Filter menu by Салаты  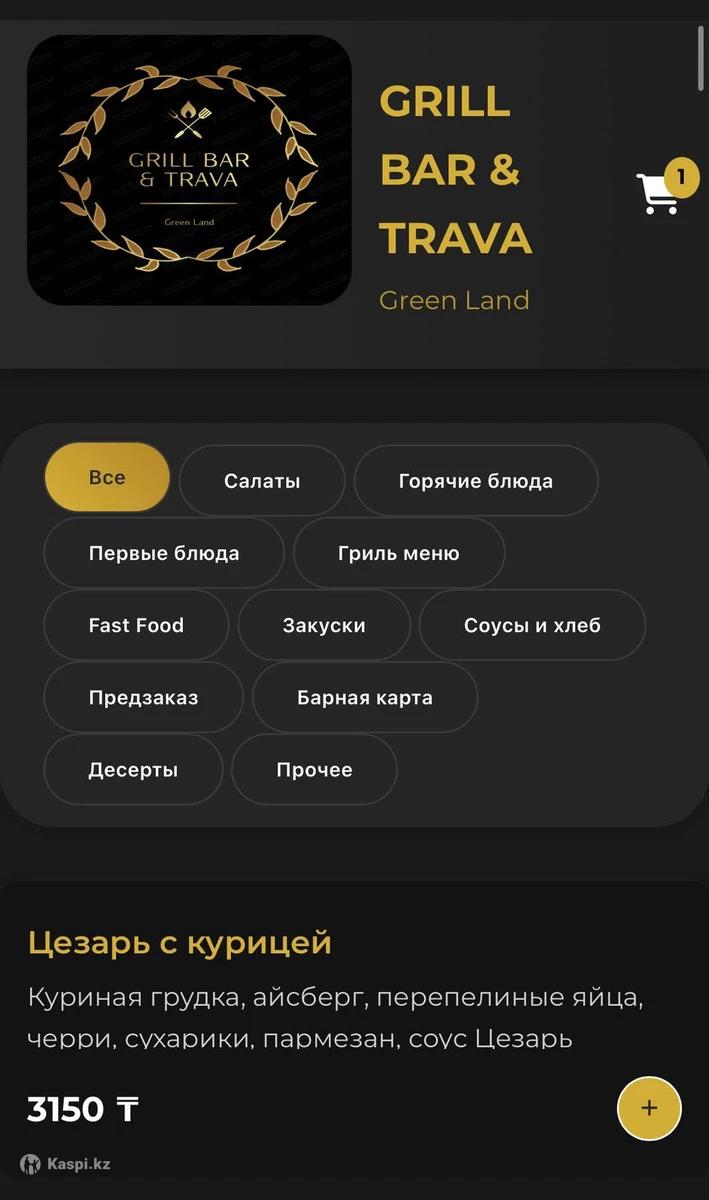(x=262, y=481)
